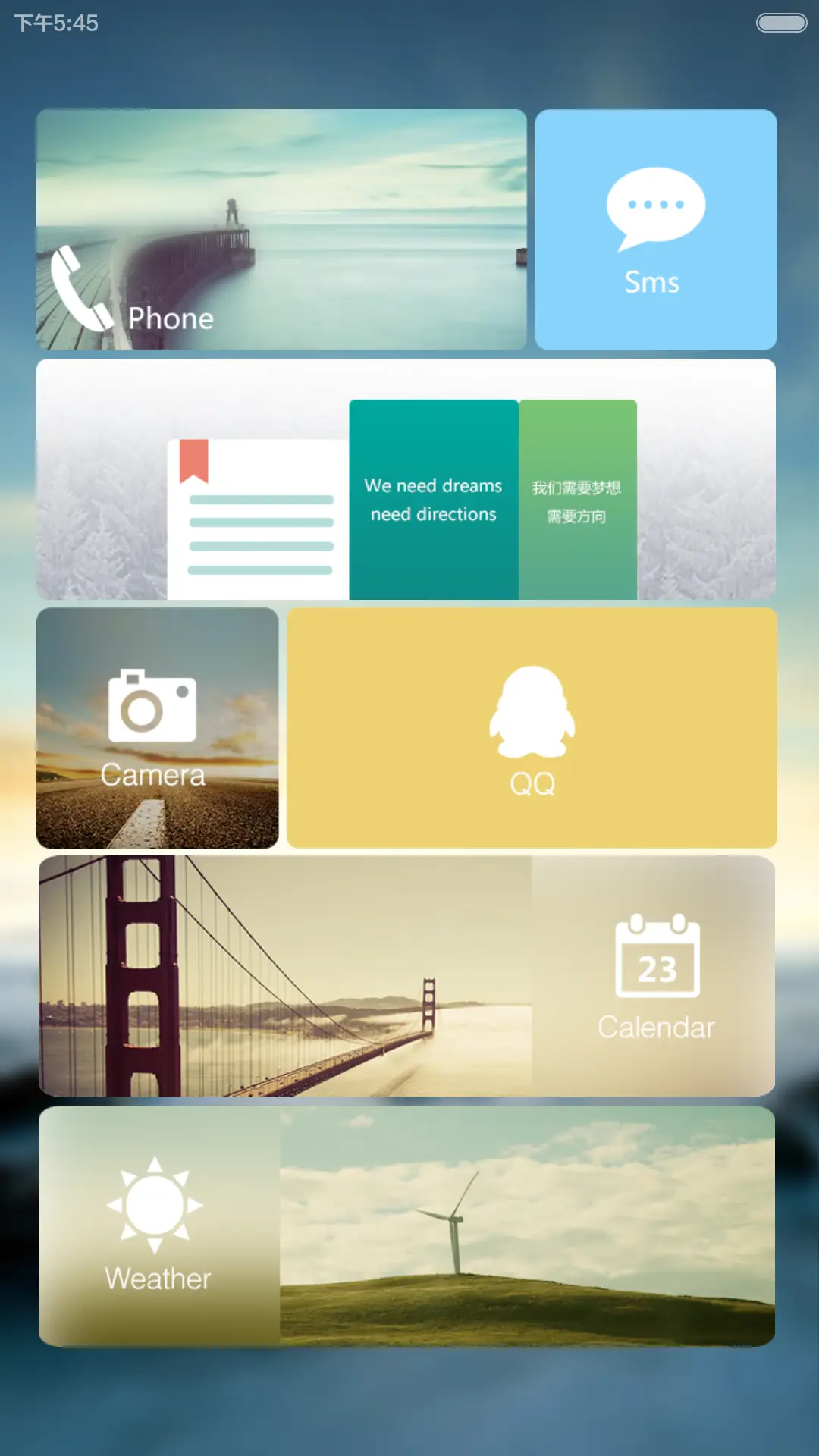Open the Sms tile
819x1456 pixels.
[x=655, y=230]
